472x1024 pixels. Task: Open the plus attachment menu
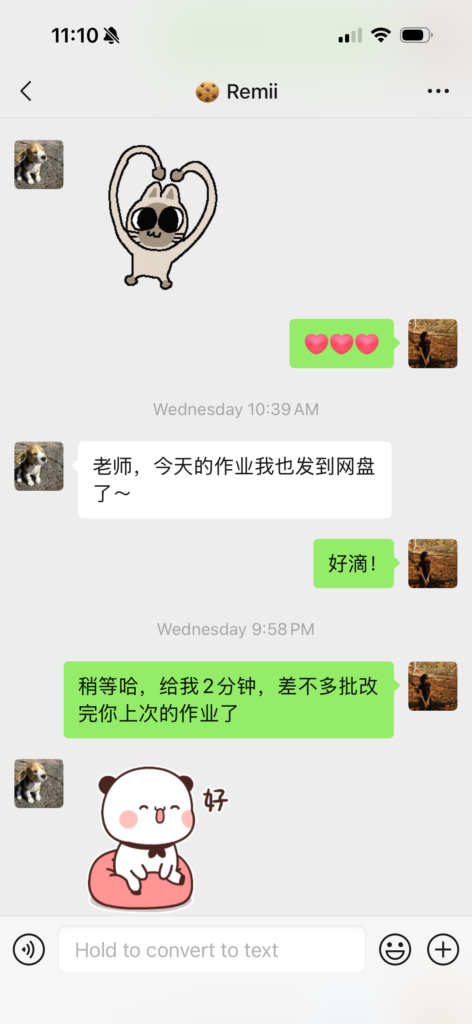(x=443, y=950)
